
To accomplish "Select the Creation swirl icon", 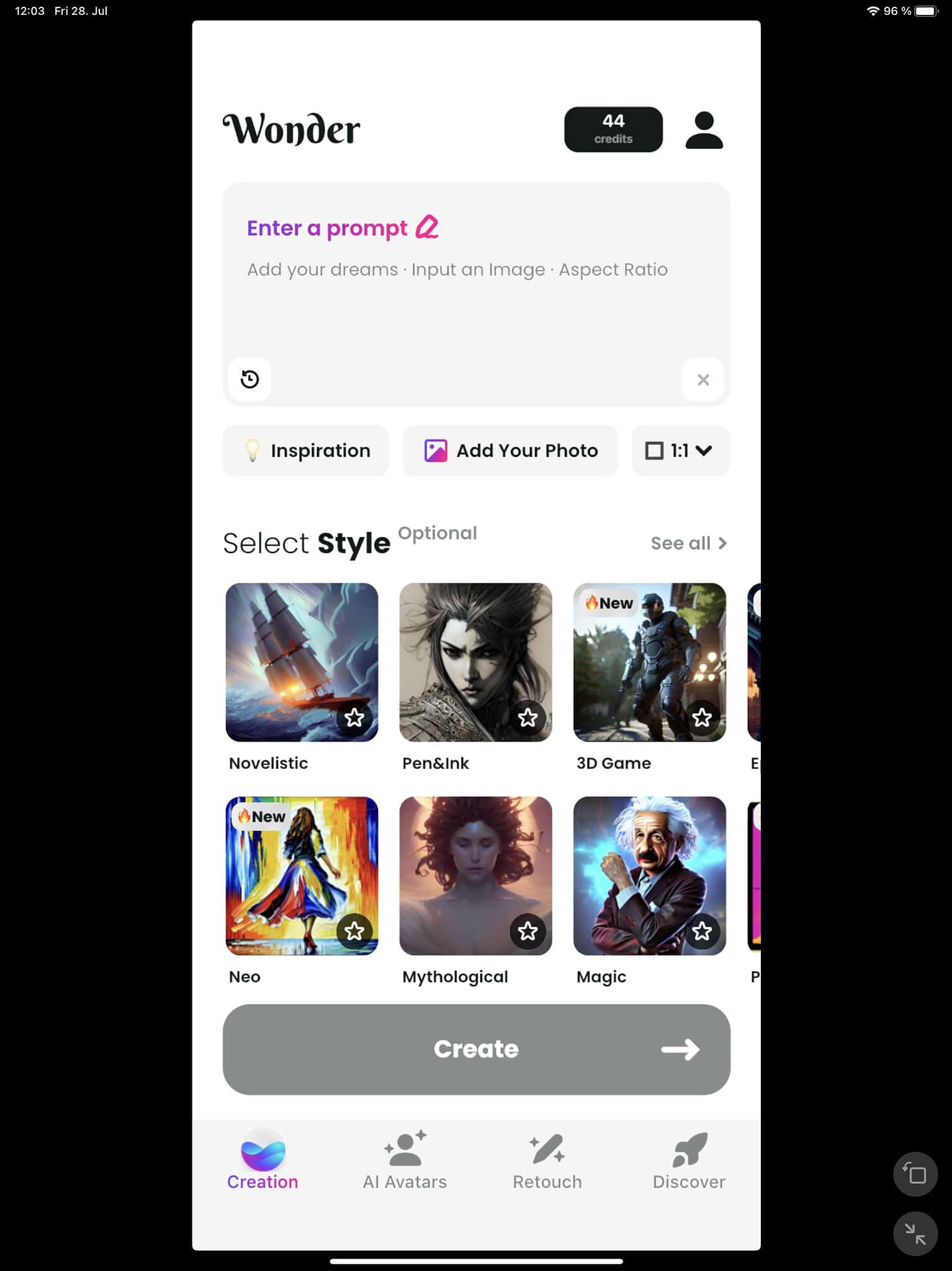I will click(x=261, y=1150).
